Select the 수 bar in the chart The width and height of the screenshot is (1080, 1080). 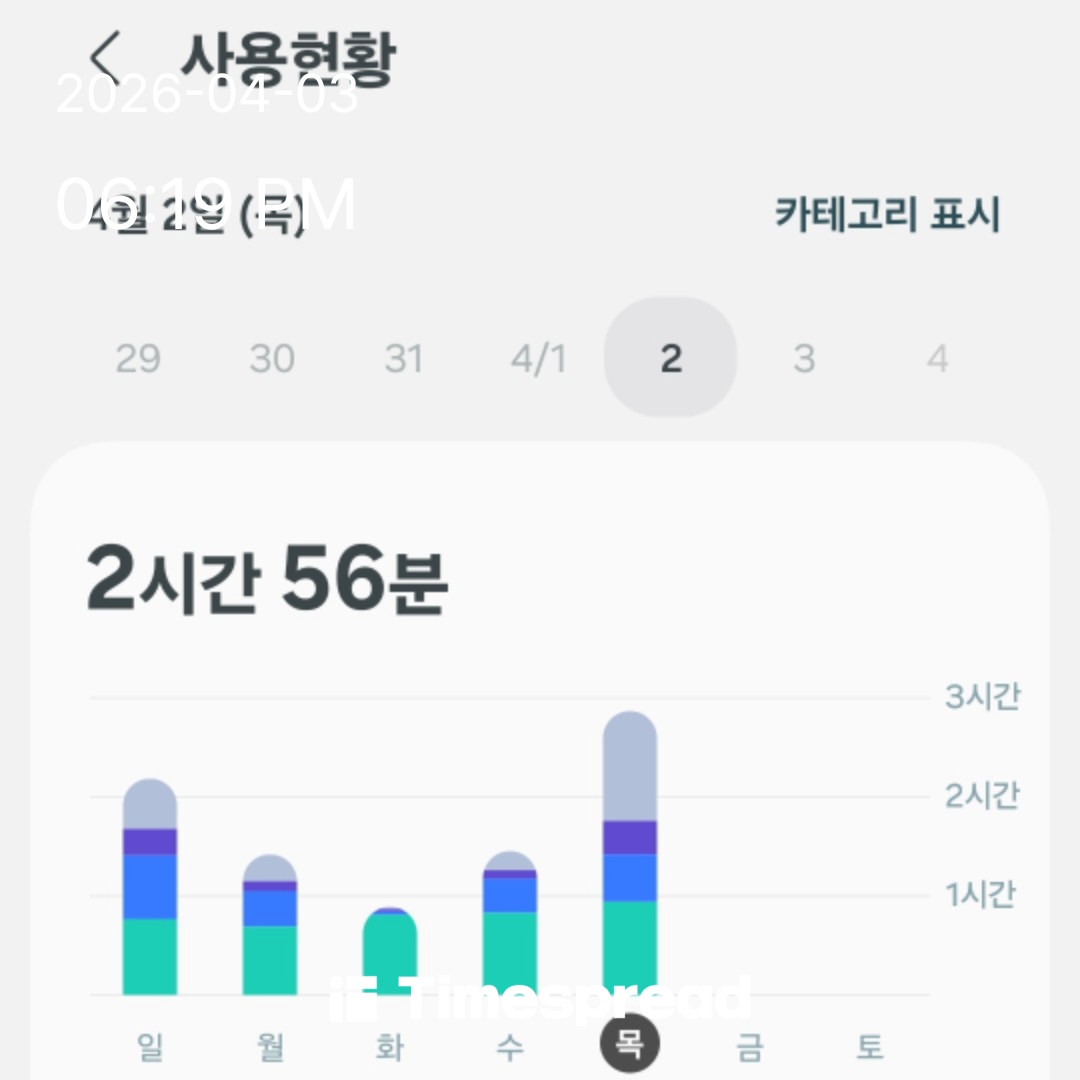[x=510, y=924]
